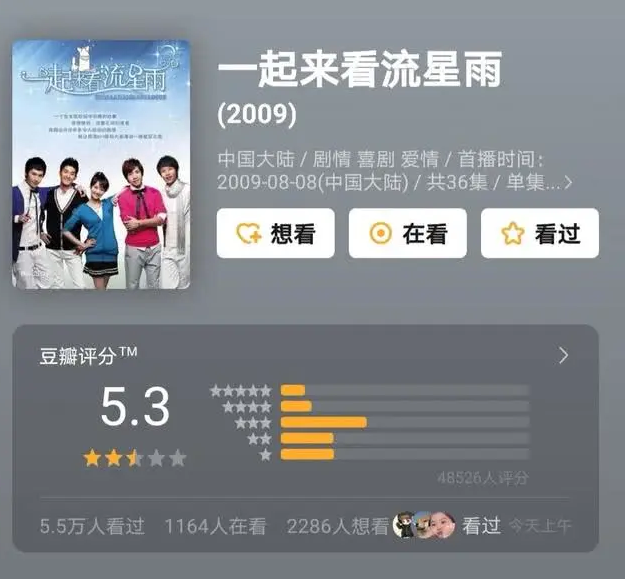Mark the show as 在看
Screen dimensions: 627x579
(407, 233)
